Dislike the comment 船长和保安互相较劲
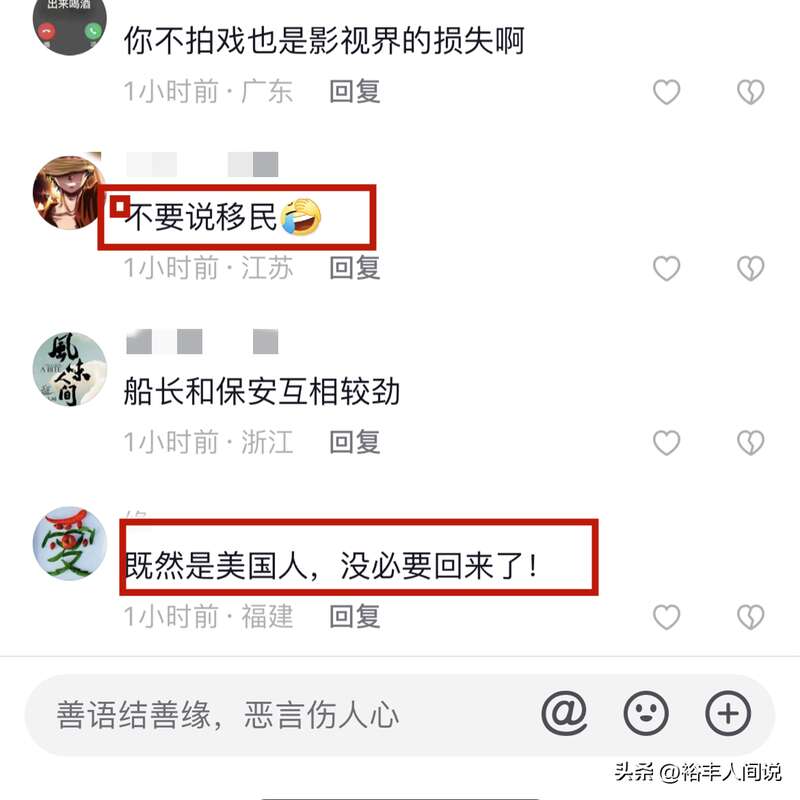Image resolution: width=800 pixels, height=800 pixels. tap(750, 442)
